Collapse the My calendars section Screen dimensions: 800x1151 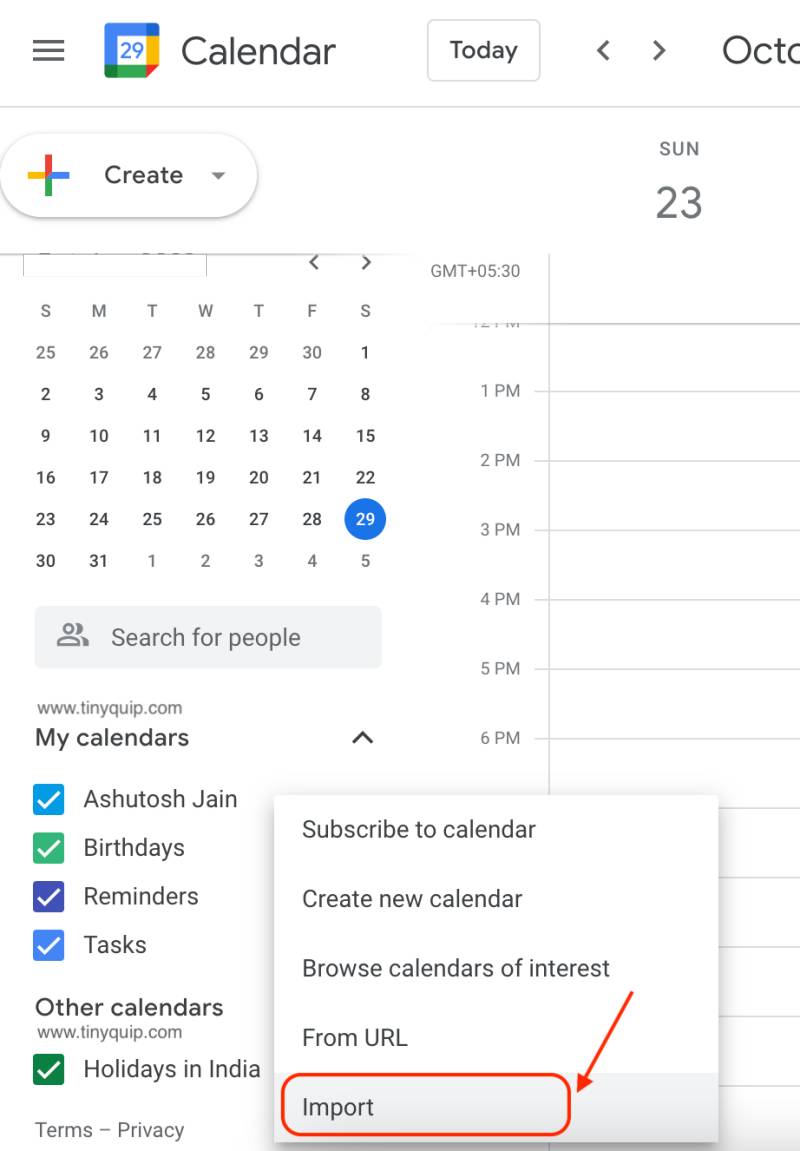tap(362, 738)
